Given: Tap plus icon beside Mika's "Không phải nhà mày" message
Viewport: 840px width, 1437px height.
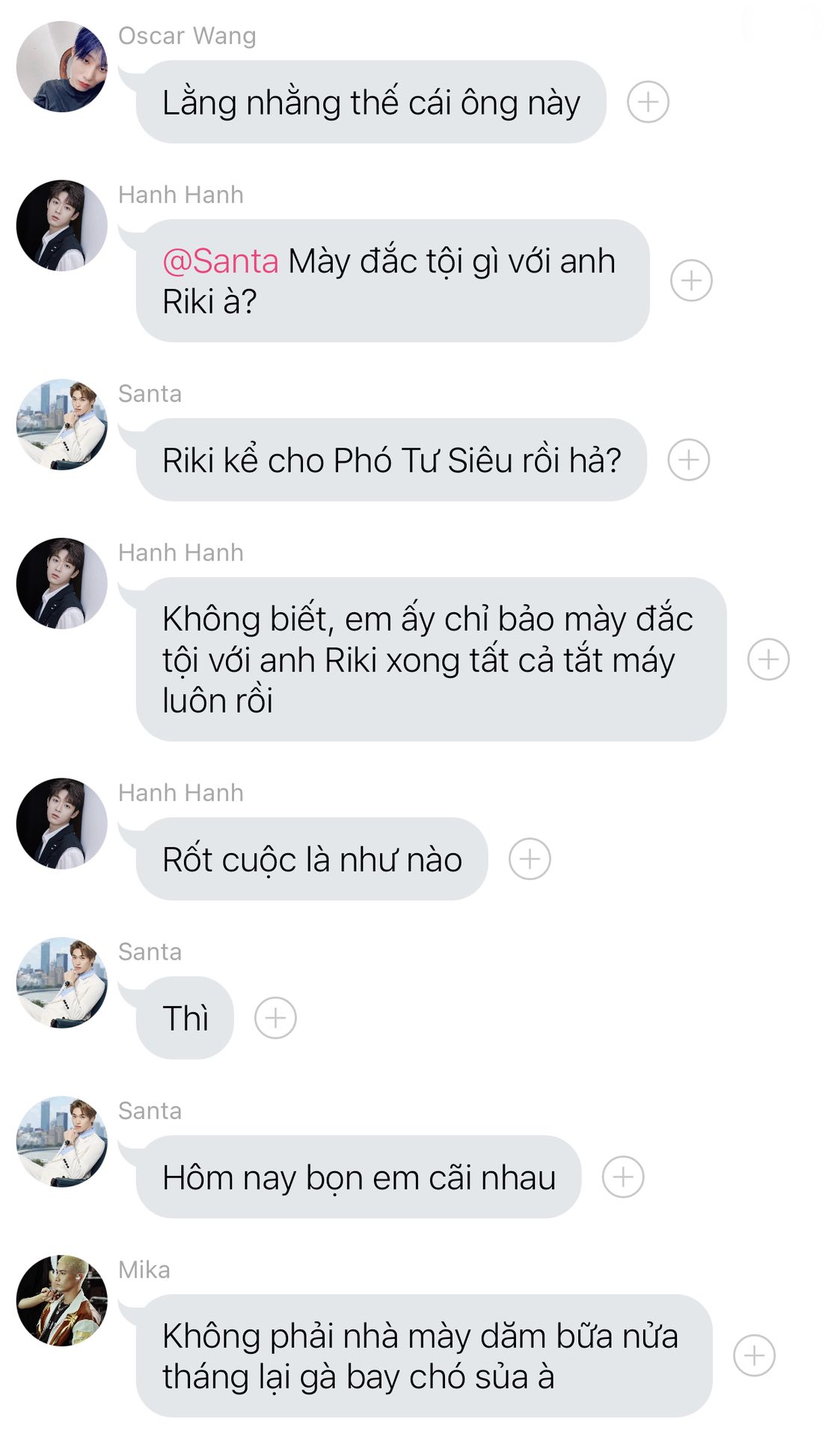Looking at the screenshot, I should pos(754,1355).
